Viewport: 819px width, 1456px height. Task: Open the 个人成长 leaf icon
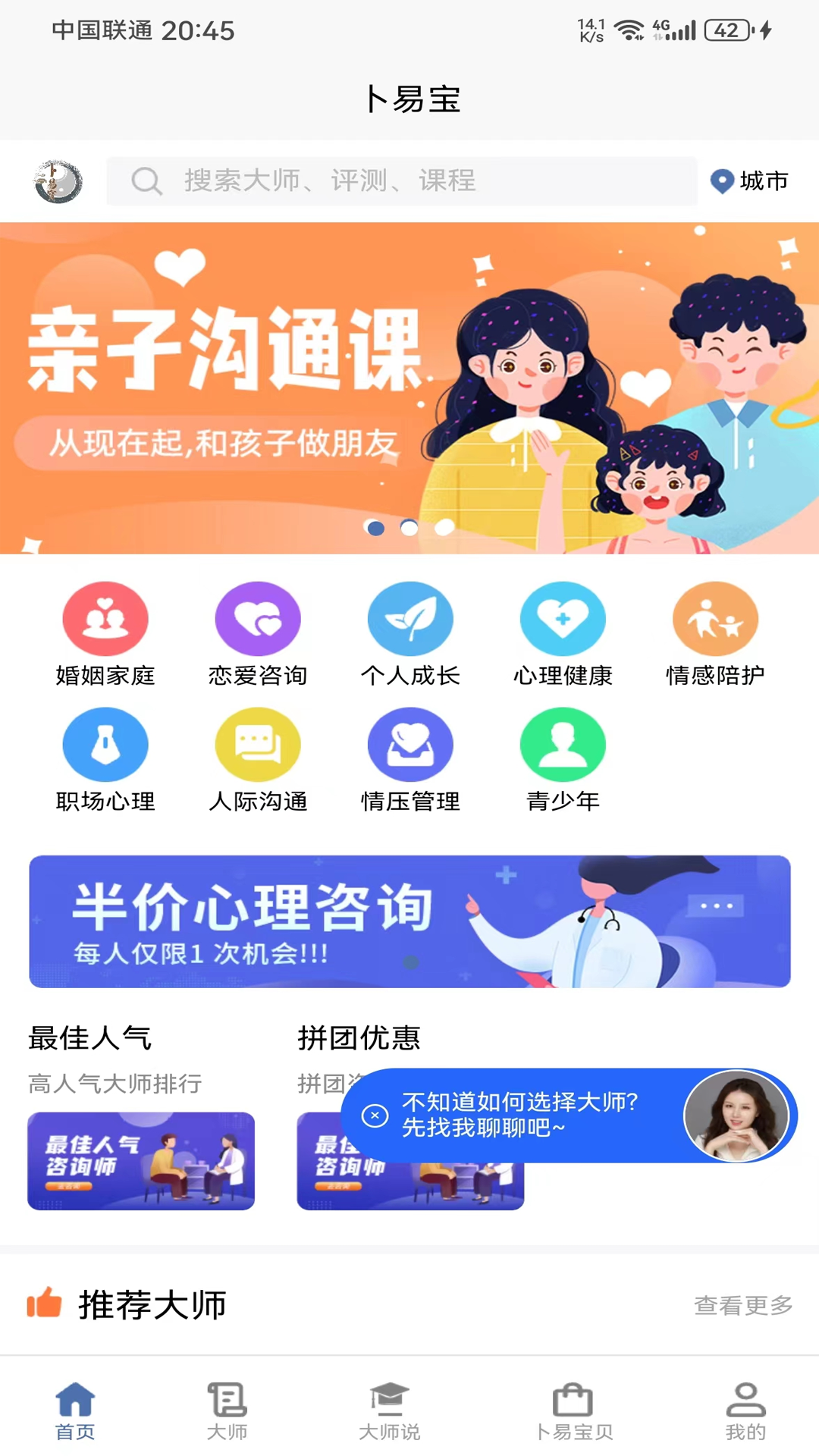(410, 618)
